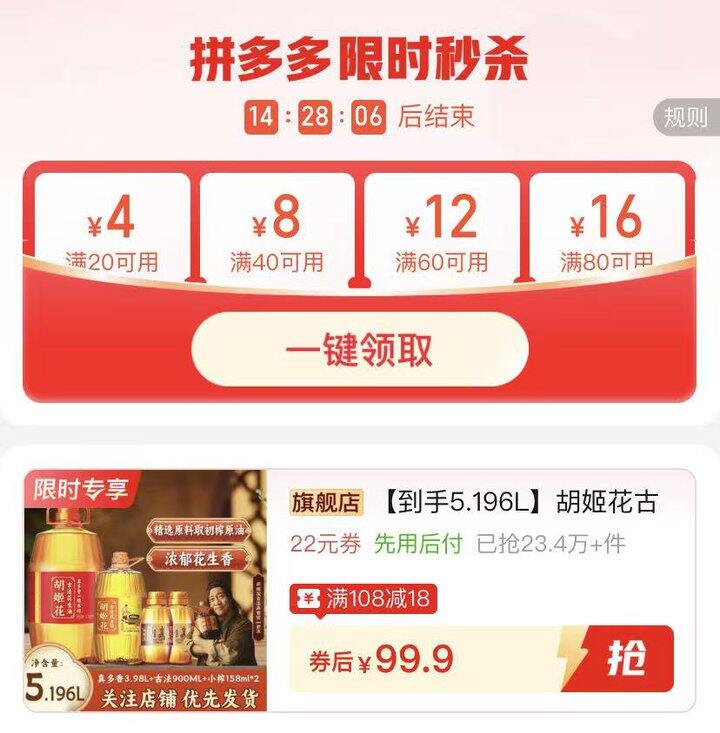
Task: Tap the 拼多多限时秒杀 banner title
Action: [360, 57]
